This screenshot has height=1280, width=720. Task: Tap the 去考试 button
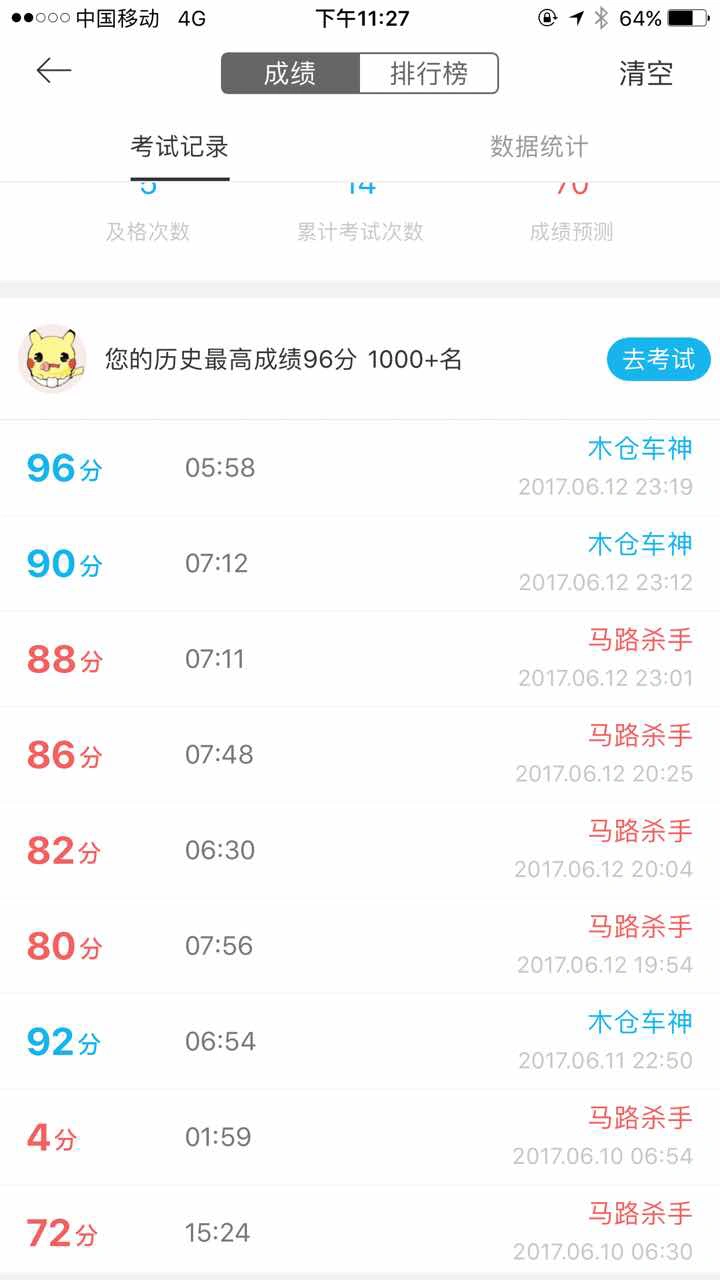point(659,360)
